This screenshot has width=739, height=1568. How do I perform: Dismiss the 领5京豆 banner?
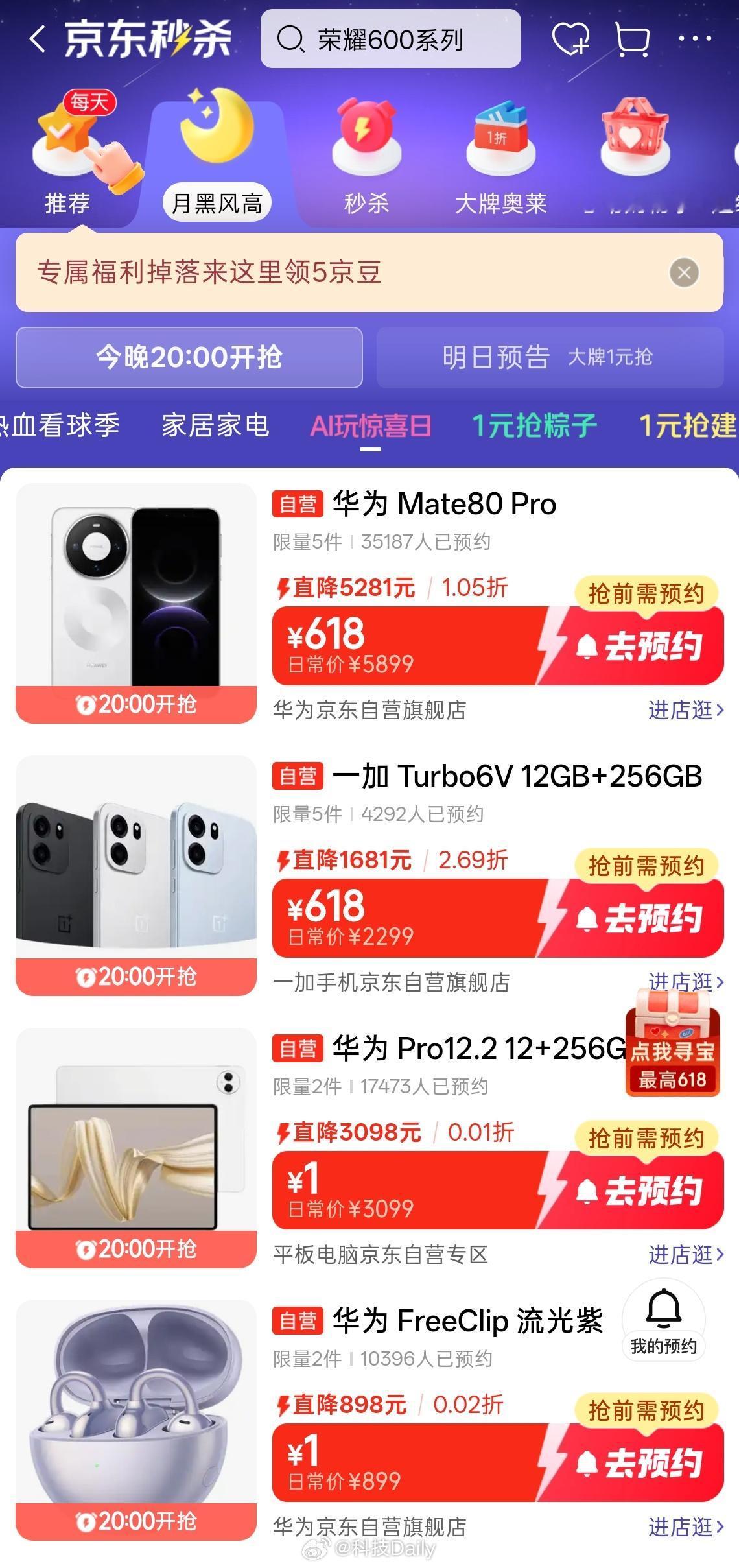(x=684, y=272)
